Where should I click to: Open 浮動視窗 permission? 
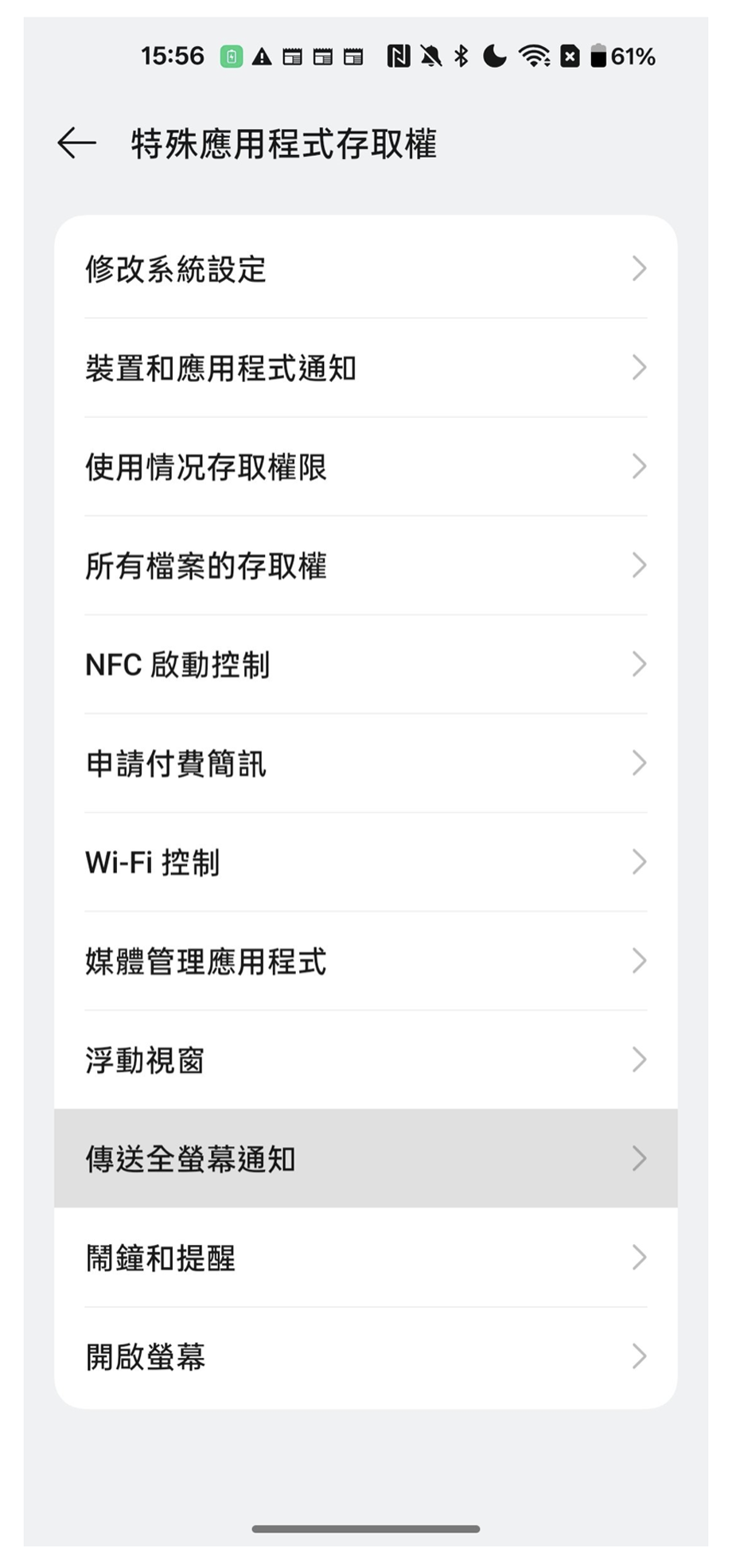coord(365,1060)
